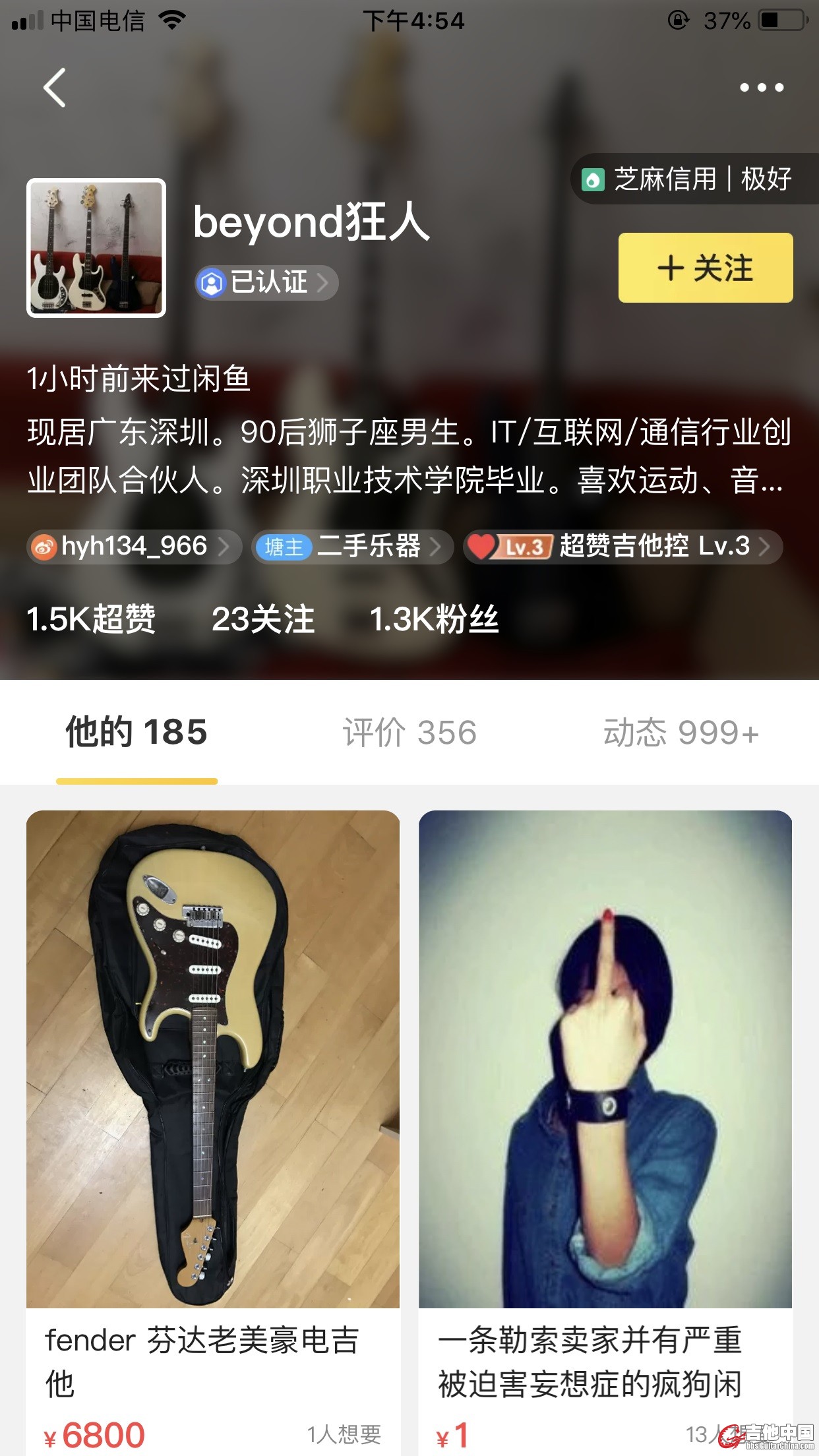
Task: Open the 二手乐器 pond chip
Action: [352, 547]
